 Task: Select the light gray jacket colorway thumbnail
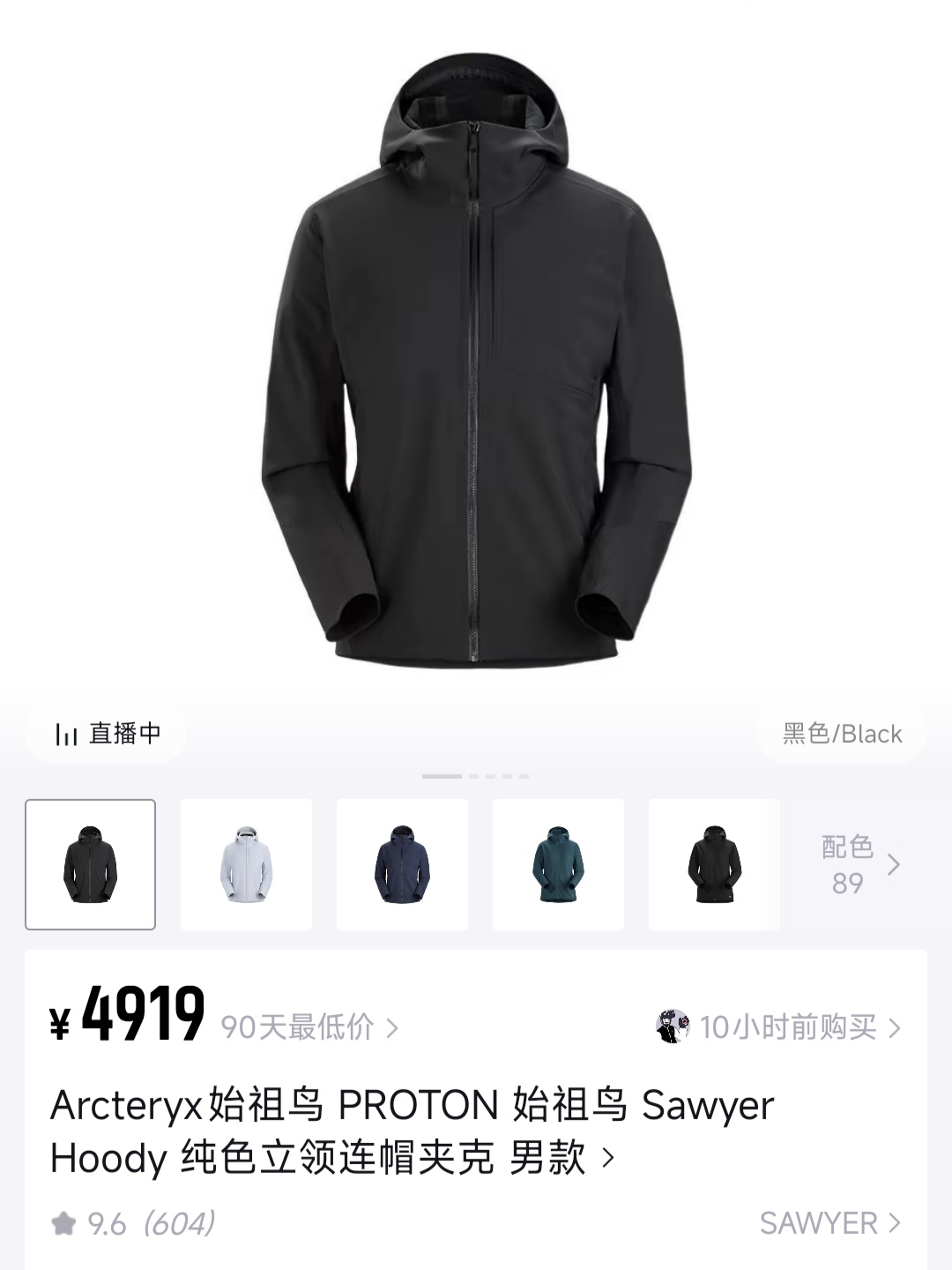pos(246,864)
